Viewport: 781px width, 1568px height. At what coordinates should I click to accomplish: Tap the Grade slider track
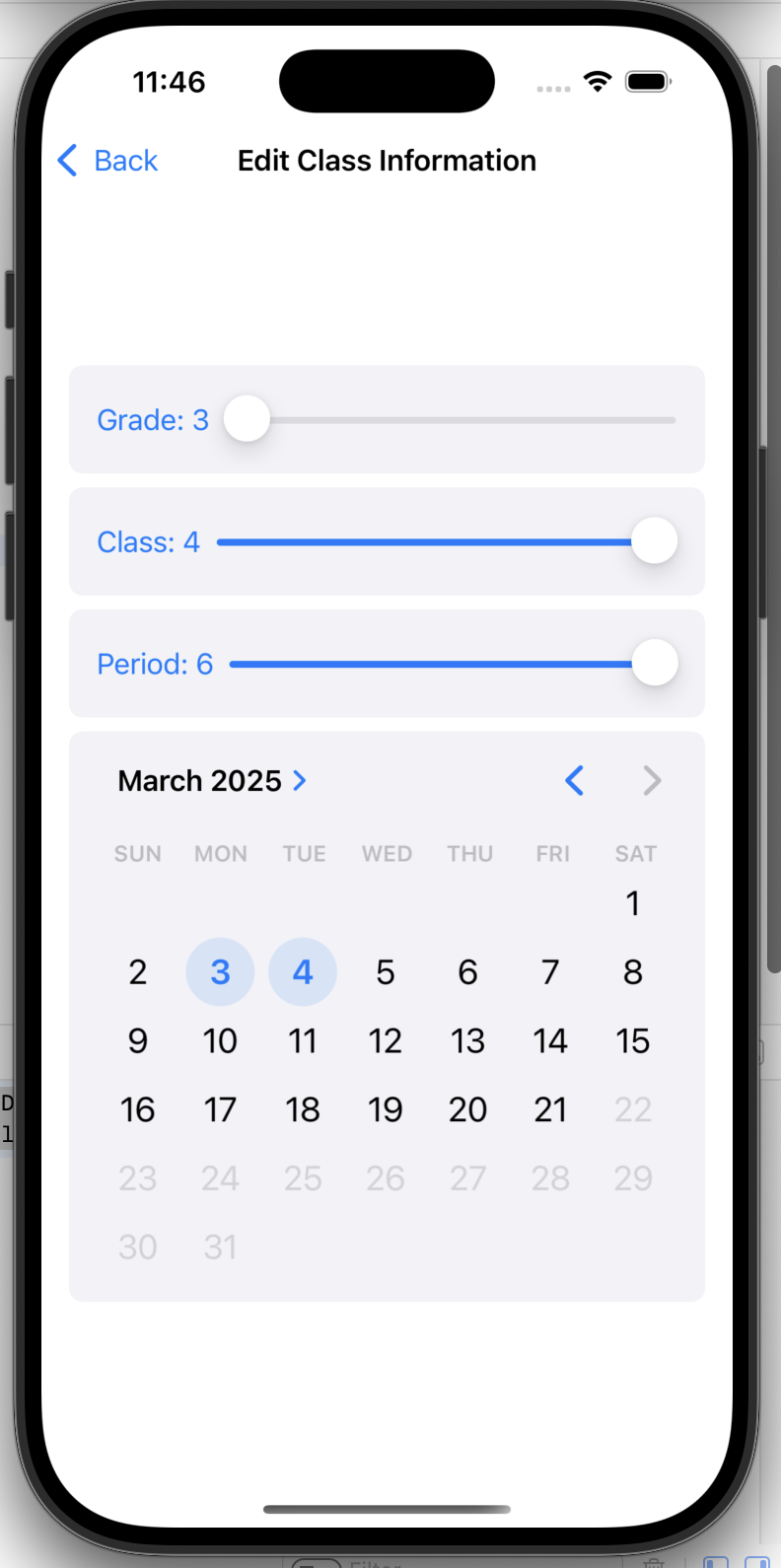(x=451, y=420)
